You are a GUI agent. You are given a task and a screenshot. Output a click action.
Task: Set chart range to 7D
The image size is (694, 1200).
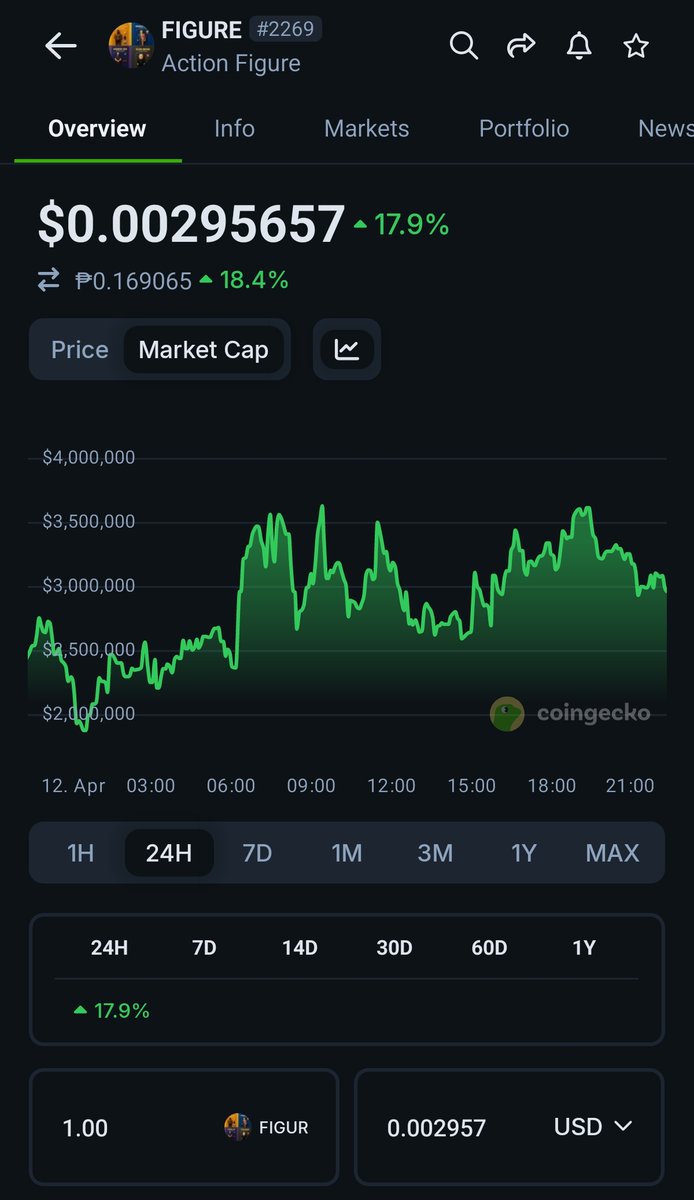[x=257, y=853]
